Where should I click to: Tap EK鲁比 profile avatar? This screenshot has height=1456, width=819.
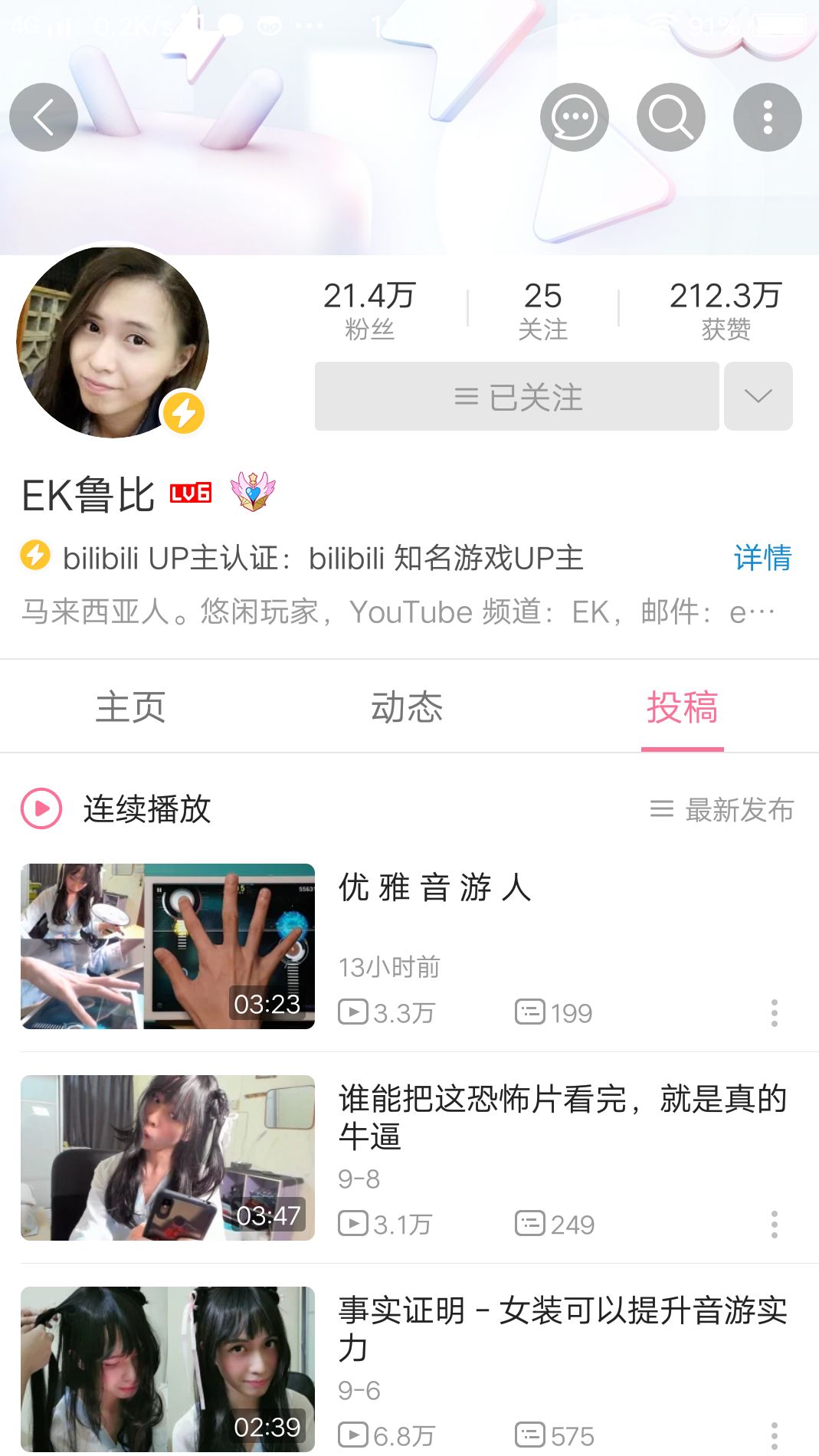point(113,343)
